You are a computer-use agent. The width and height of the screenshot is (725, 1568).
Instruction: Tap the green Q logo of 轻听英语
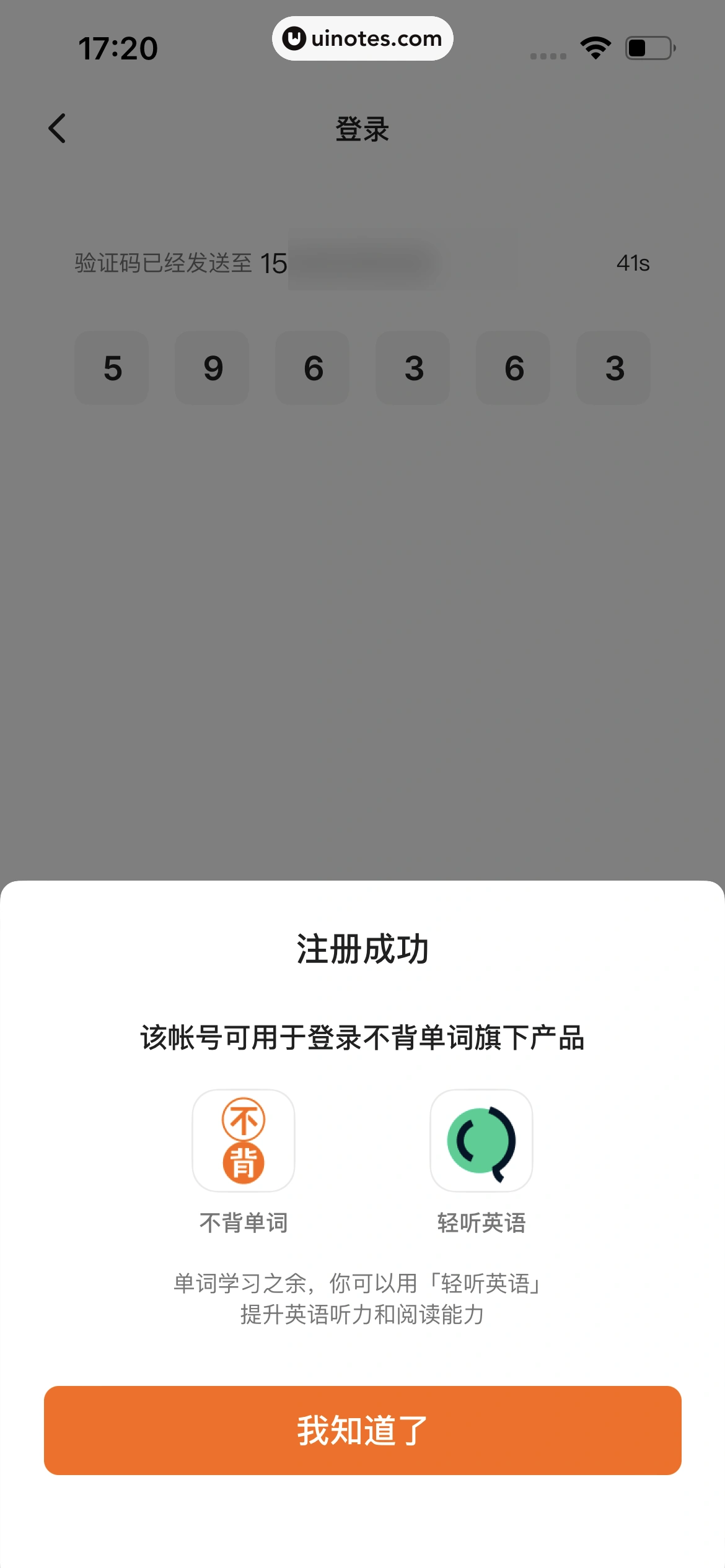point(481,1139)
